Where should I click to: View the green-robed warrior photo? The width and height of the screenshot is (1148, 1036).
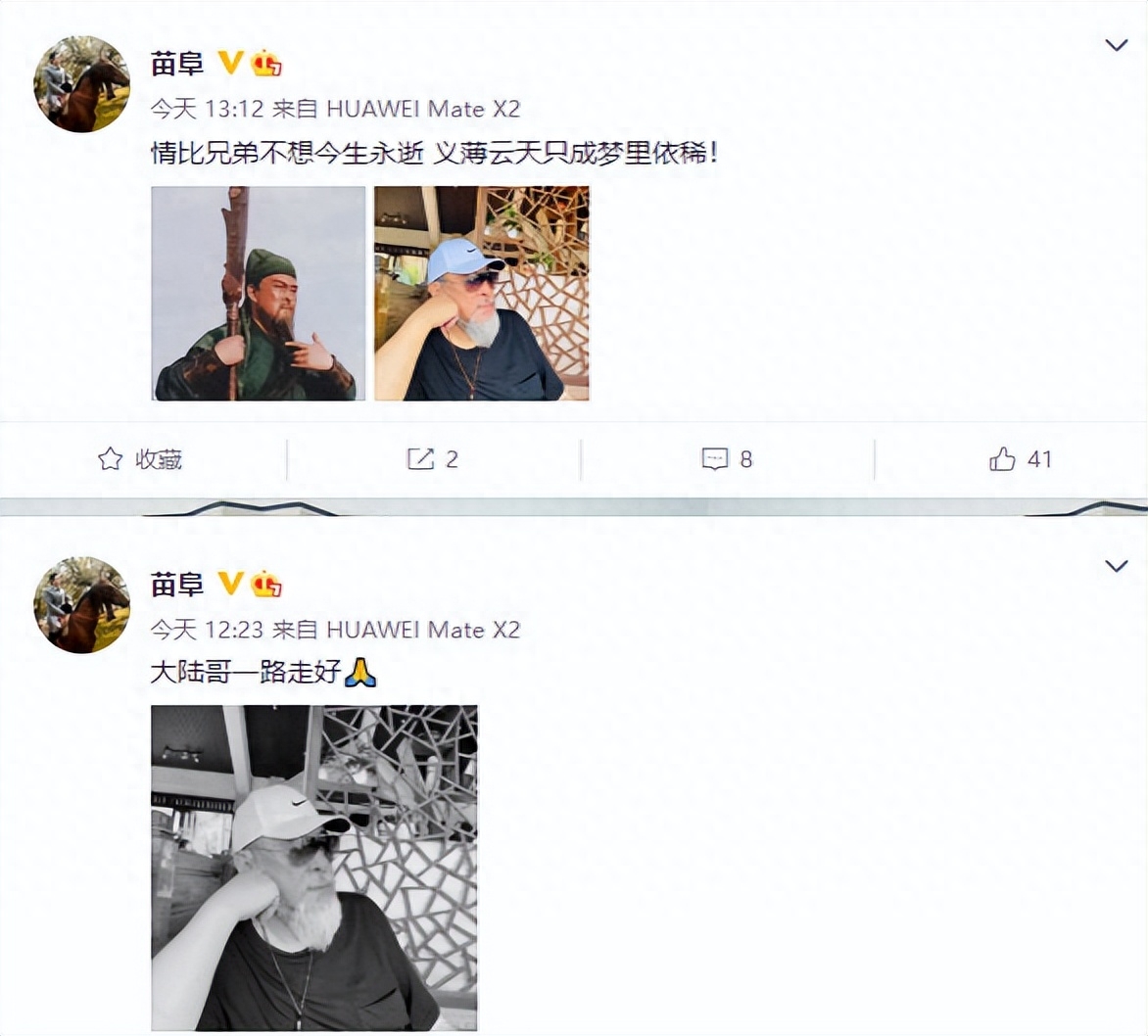tap(259, 294)
